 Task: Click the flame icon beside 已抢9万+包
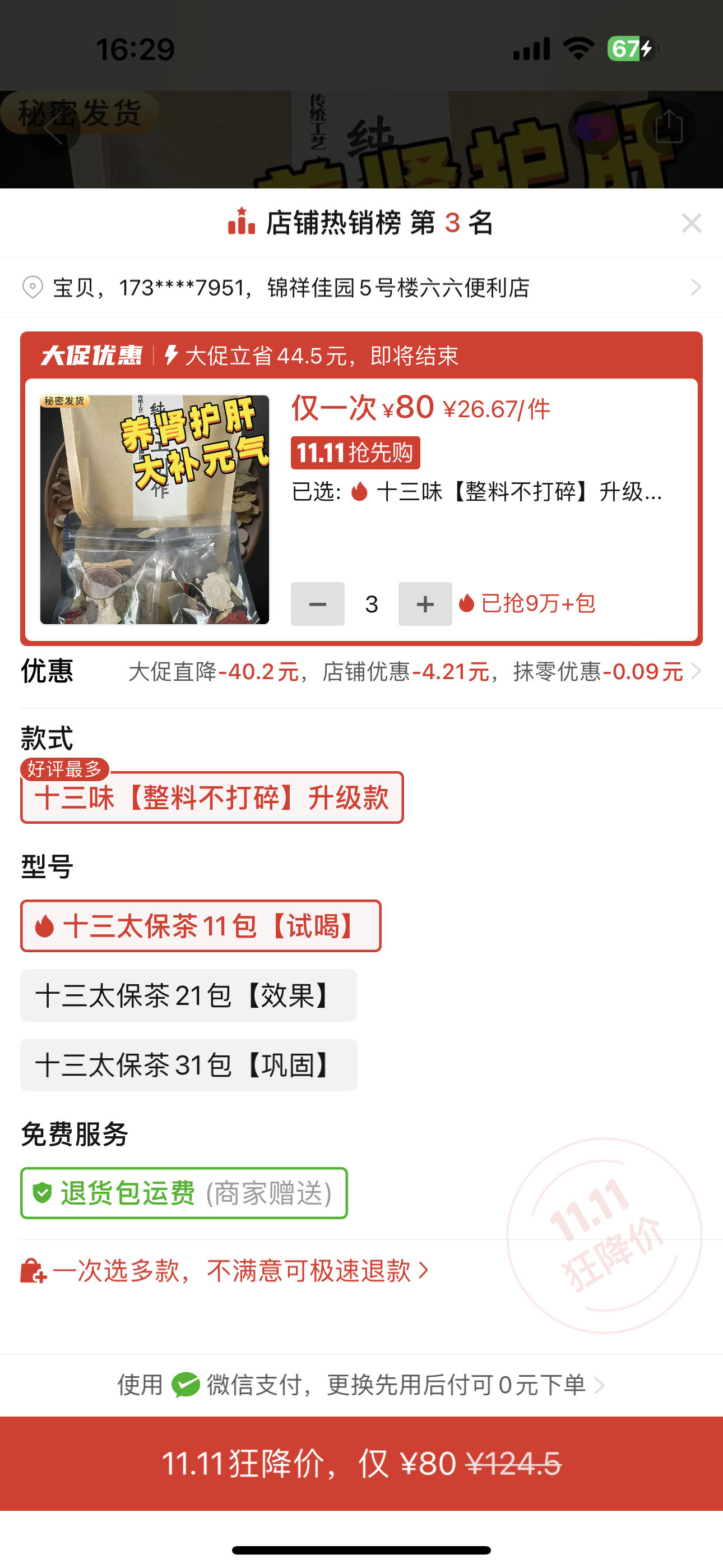(x=467, y=603)
